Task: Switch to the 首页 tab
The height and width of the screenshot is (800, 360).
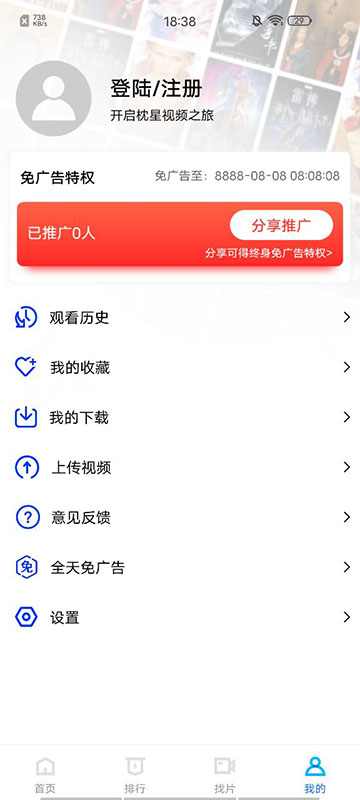Action: (x=45, y=774)
